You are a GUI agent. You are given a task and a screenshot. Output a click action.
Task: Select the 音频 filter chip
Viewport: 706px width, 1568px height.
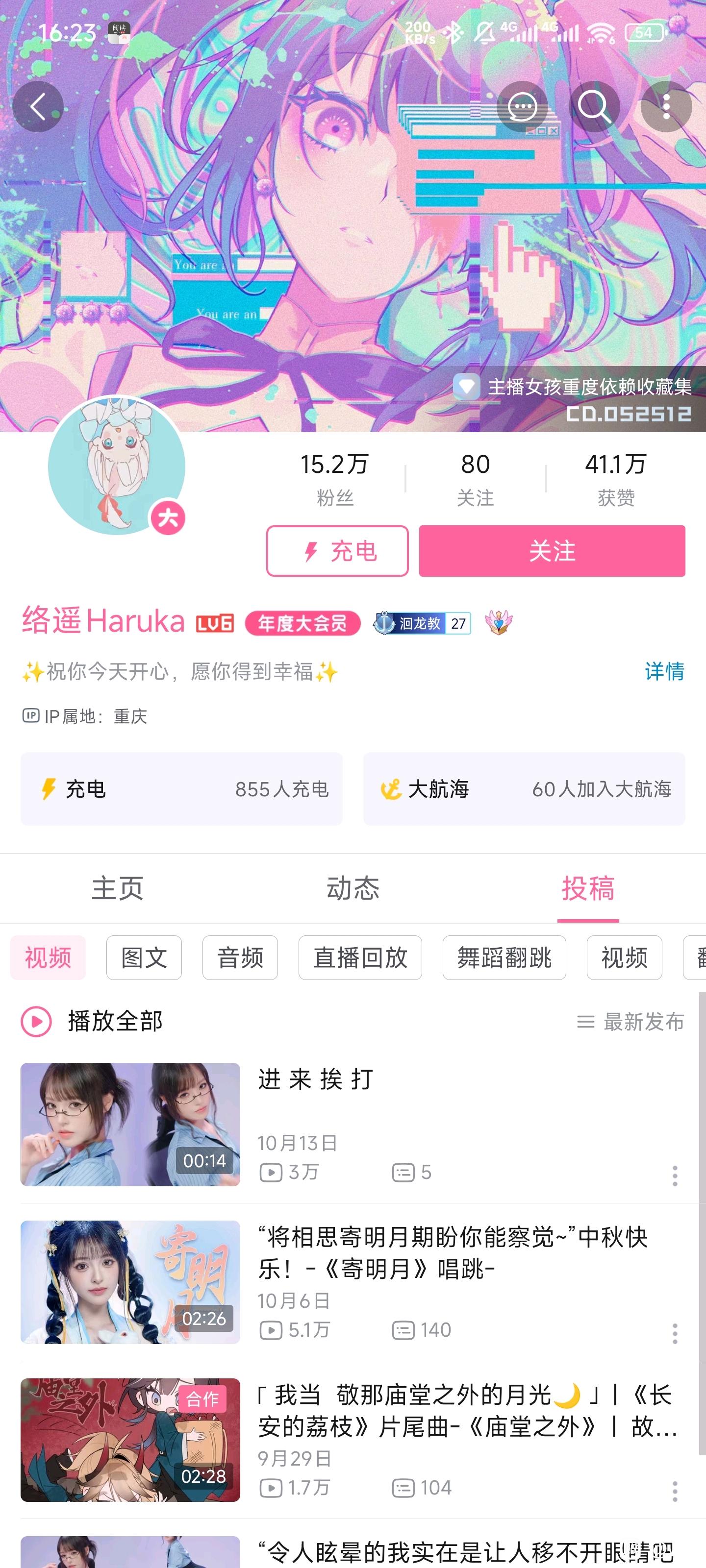pyautogui.click(x=240, y=957)
